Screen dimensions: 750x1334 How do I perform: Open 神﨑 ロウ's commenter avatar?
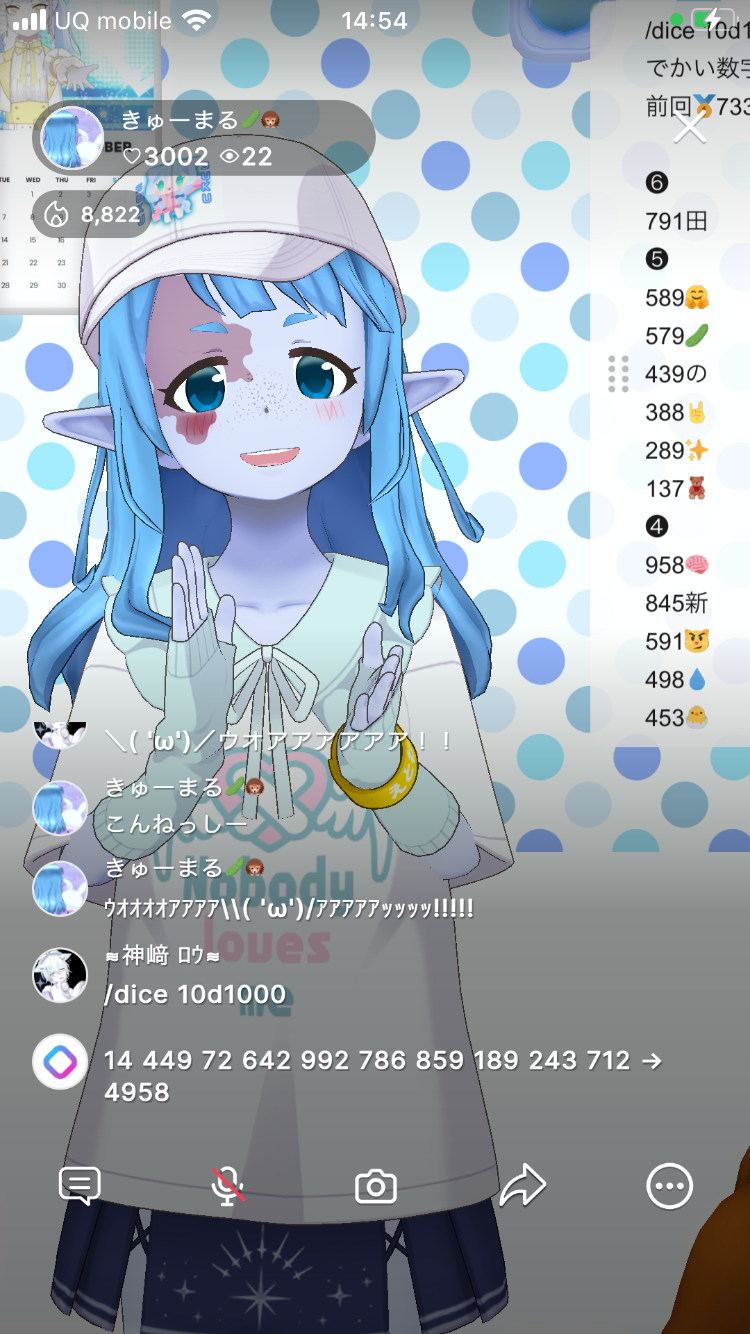coord(60,976)
